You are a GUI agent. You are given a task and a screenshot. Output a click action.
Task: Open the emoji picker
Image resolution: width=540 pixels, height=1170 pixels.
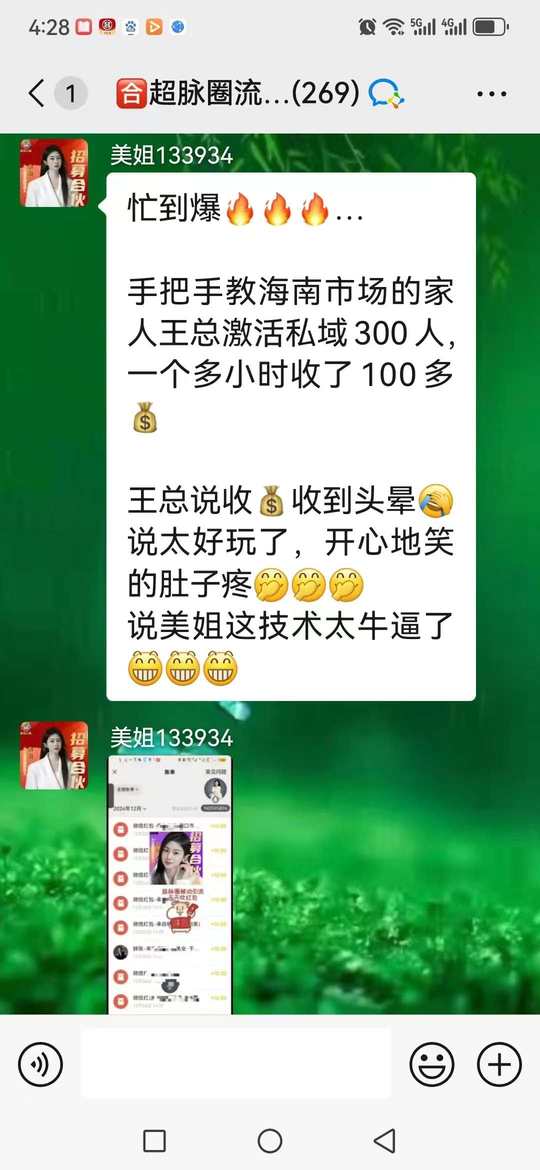pyautogui.click(x=432, y=1064)
